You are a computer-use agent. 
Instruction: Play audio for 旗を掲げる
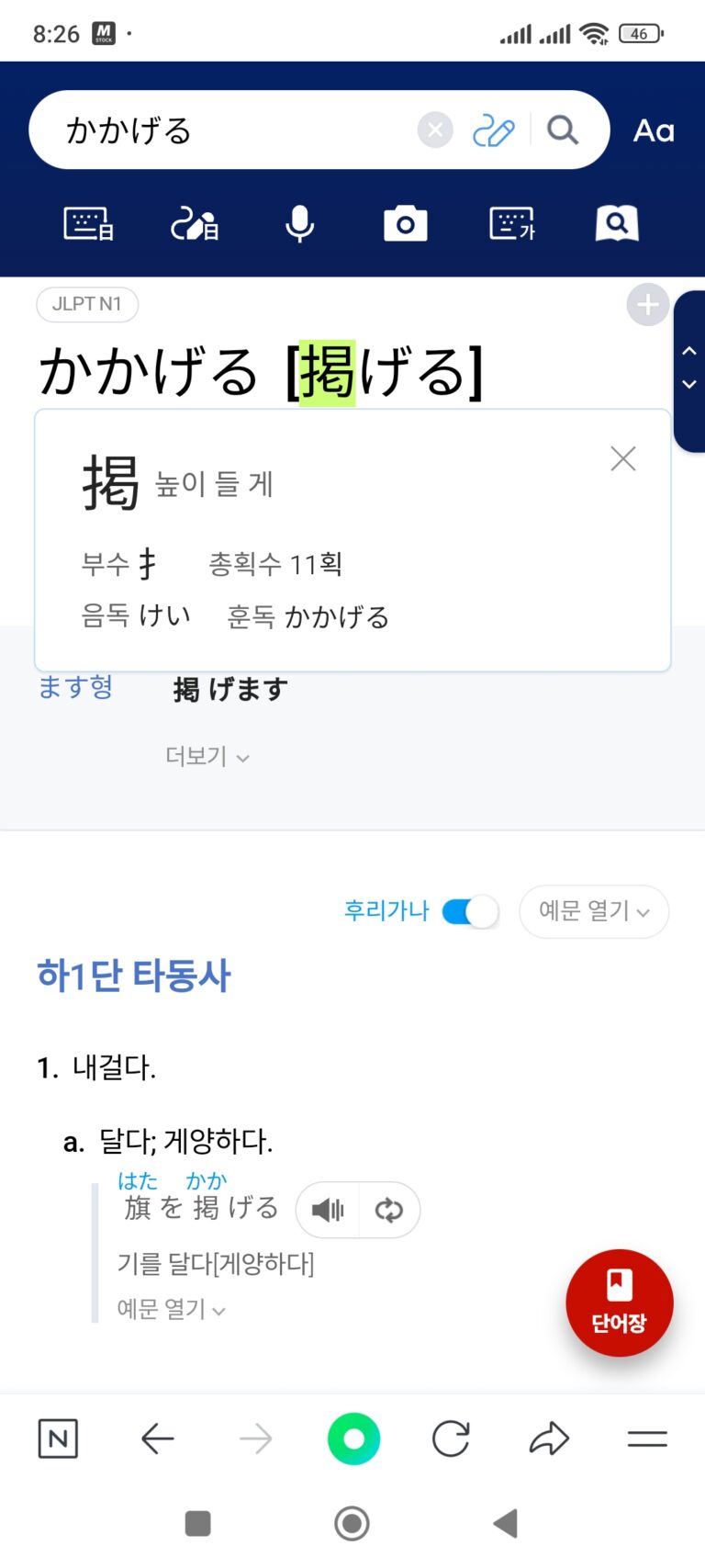pos(328,1210)
